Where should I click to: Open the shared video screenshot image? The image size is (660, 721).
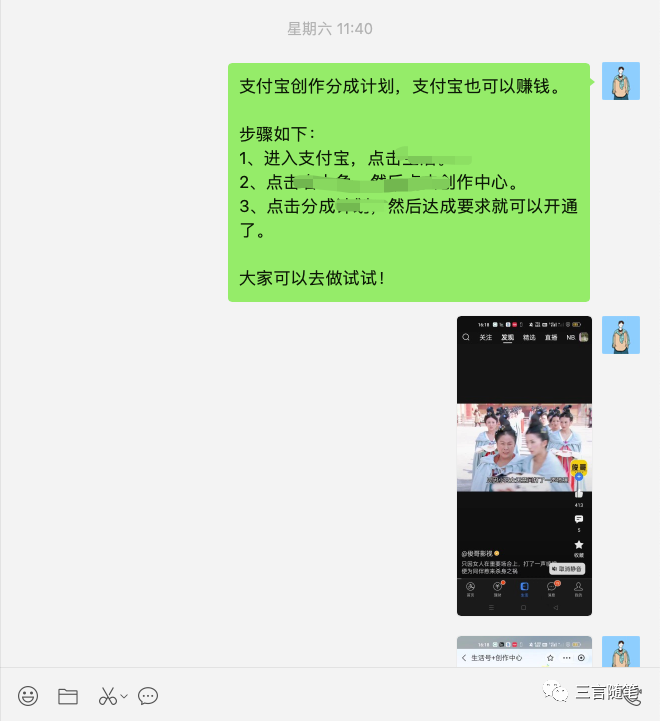[524, 465]
